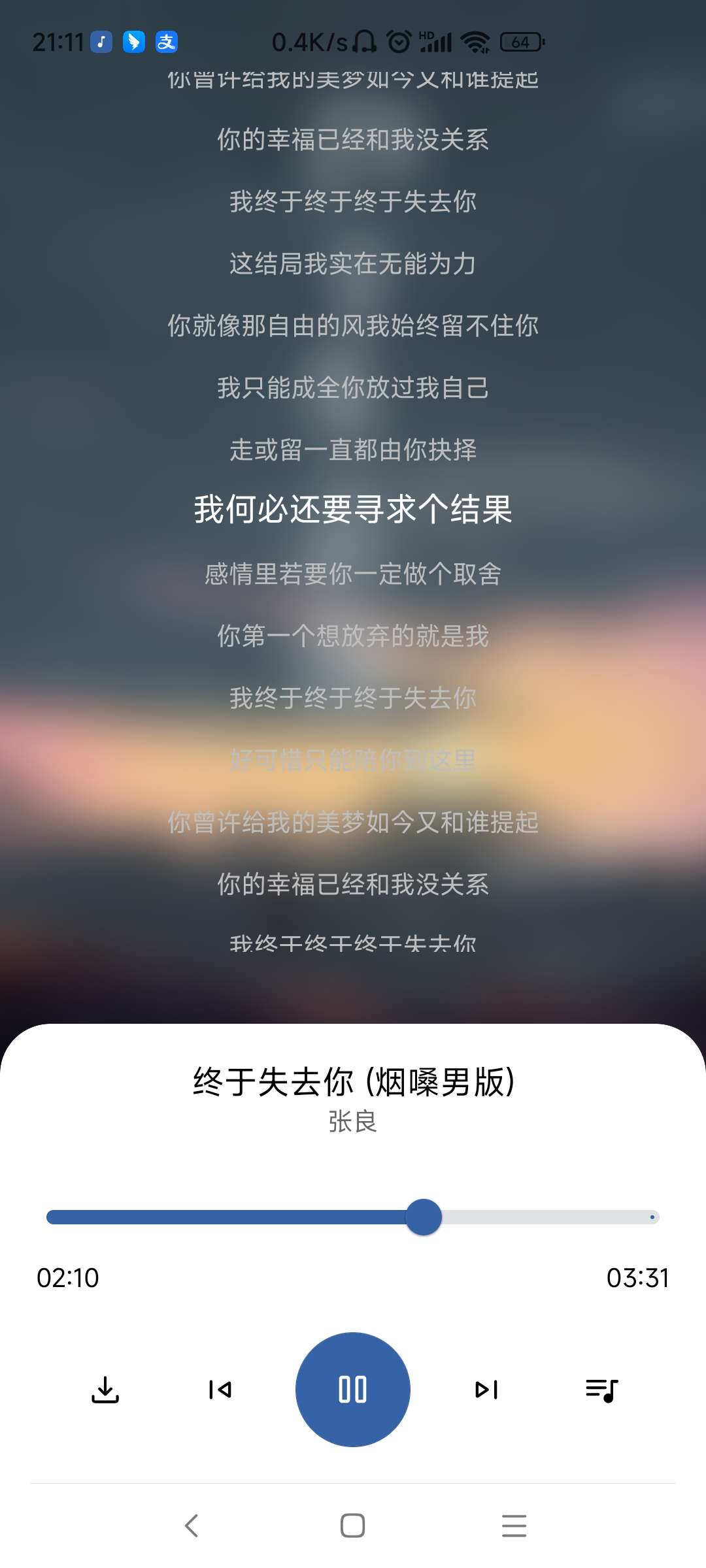Open the playlist queue
Image resolution: width=706 pixels, height=1568 pixels.
pos(601,1390)
